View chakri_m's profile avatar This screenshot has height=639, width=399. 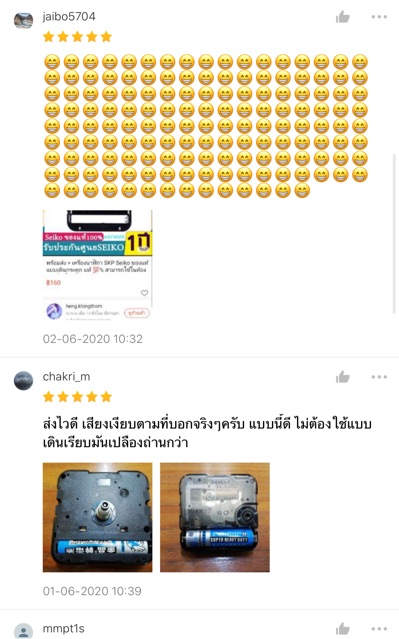[x=23, y=381]
